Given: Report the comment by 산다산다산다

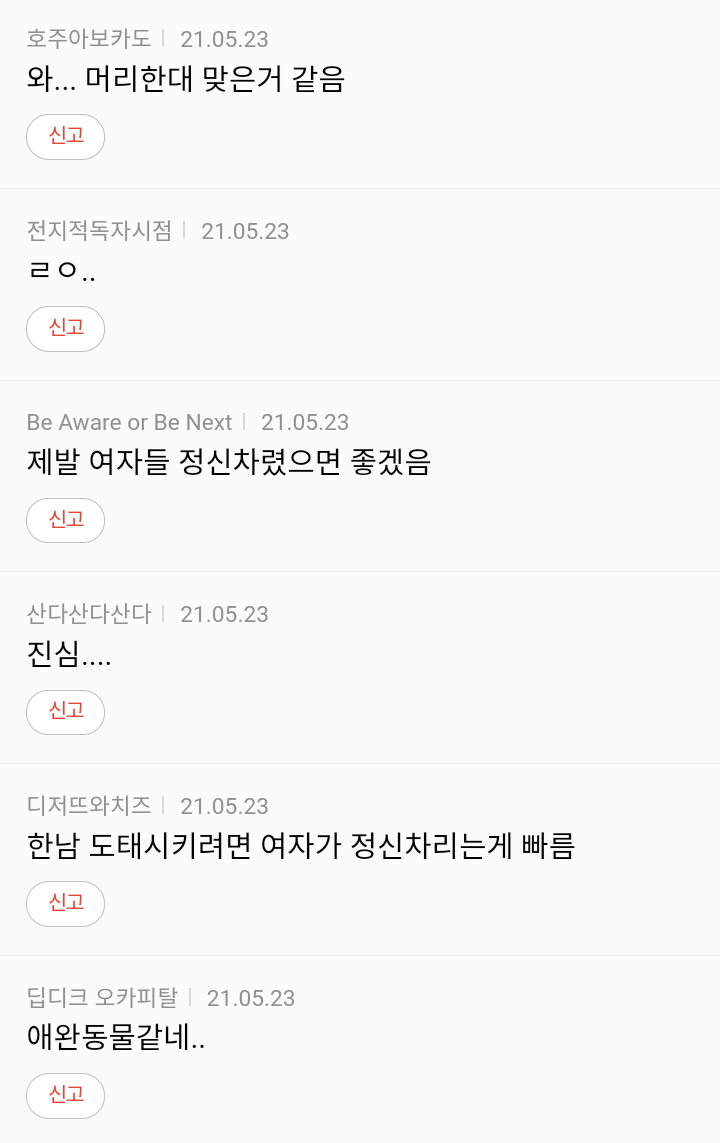Looking at the screenshot, I should pos(65,712).
